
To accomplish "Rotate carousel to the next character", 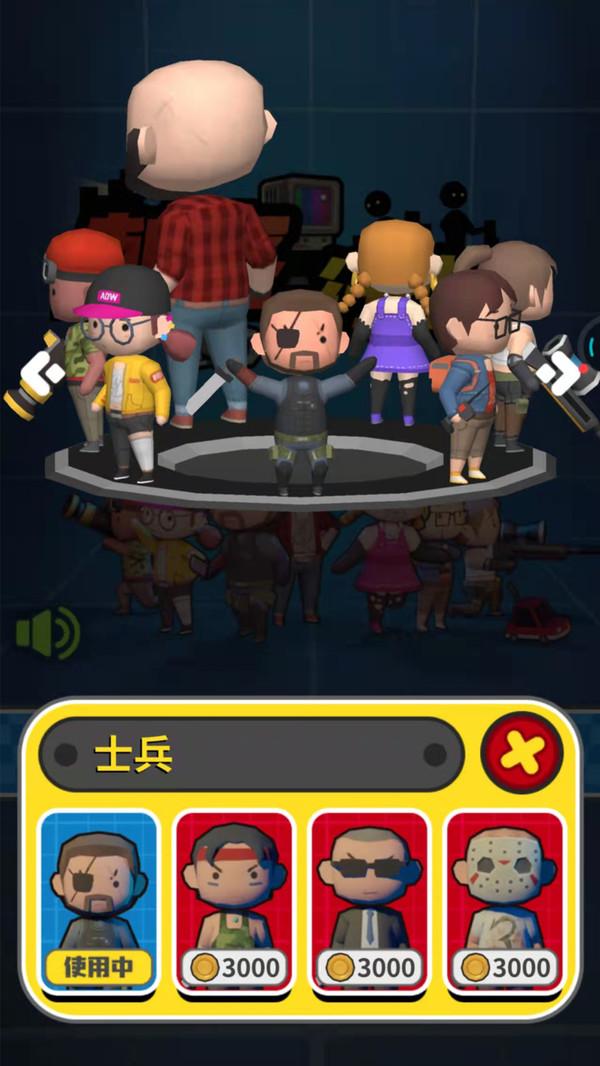I will tap(560, 374).
